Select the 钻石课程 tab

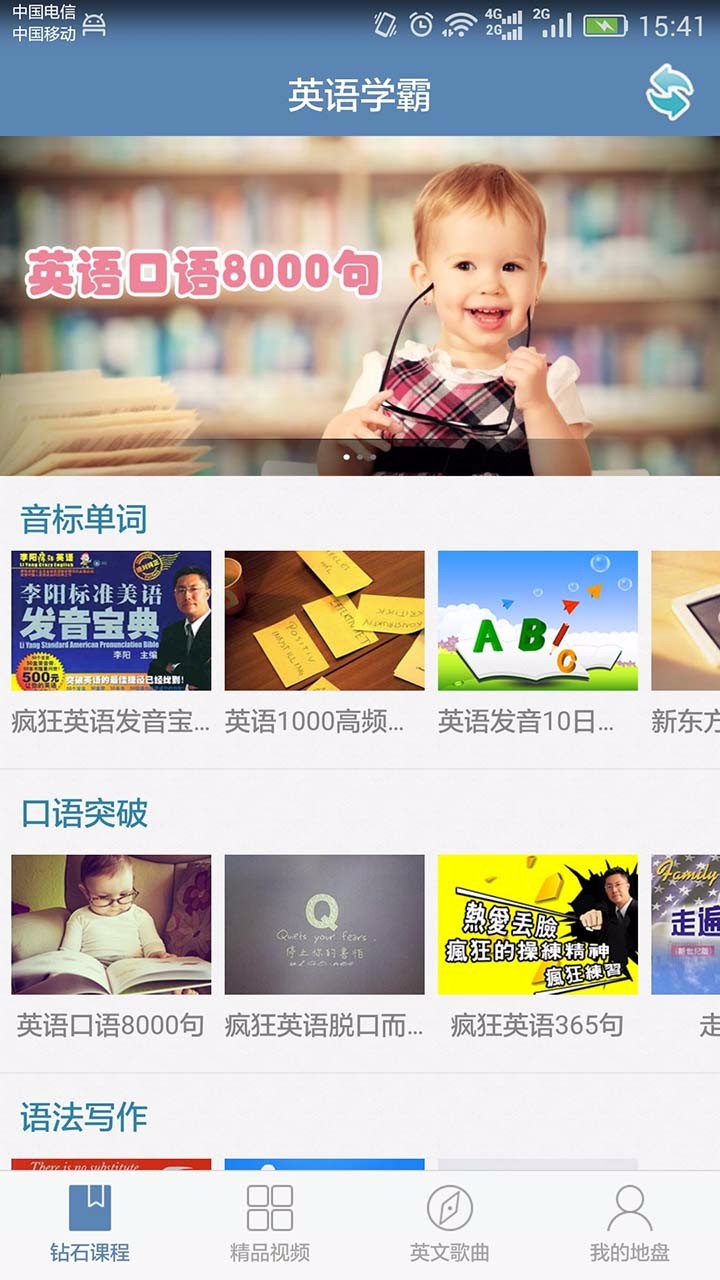click(x=90, y=1224)
